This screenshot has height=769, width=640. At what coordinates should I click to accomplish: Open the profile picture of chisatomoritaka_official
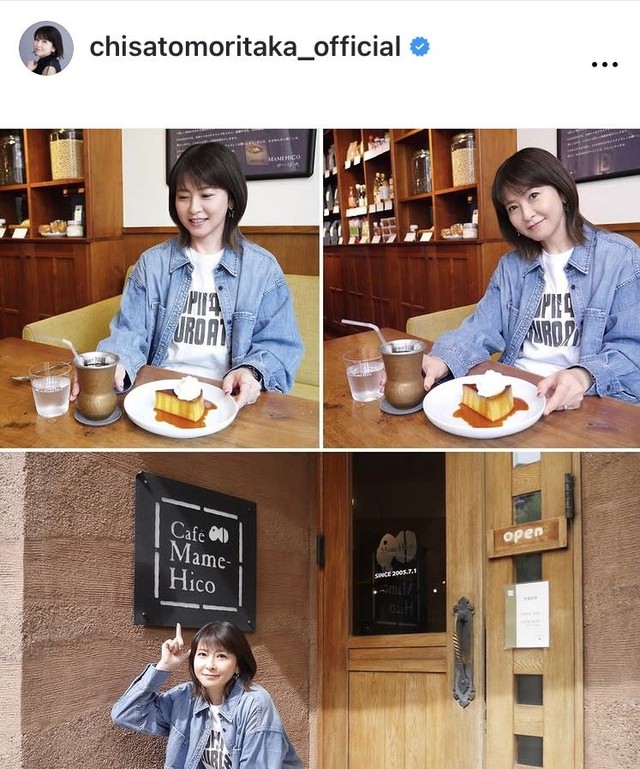tap(46, 48)
